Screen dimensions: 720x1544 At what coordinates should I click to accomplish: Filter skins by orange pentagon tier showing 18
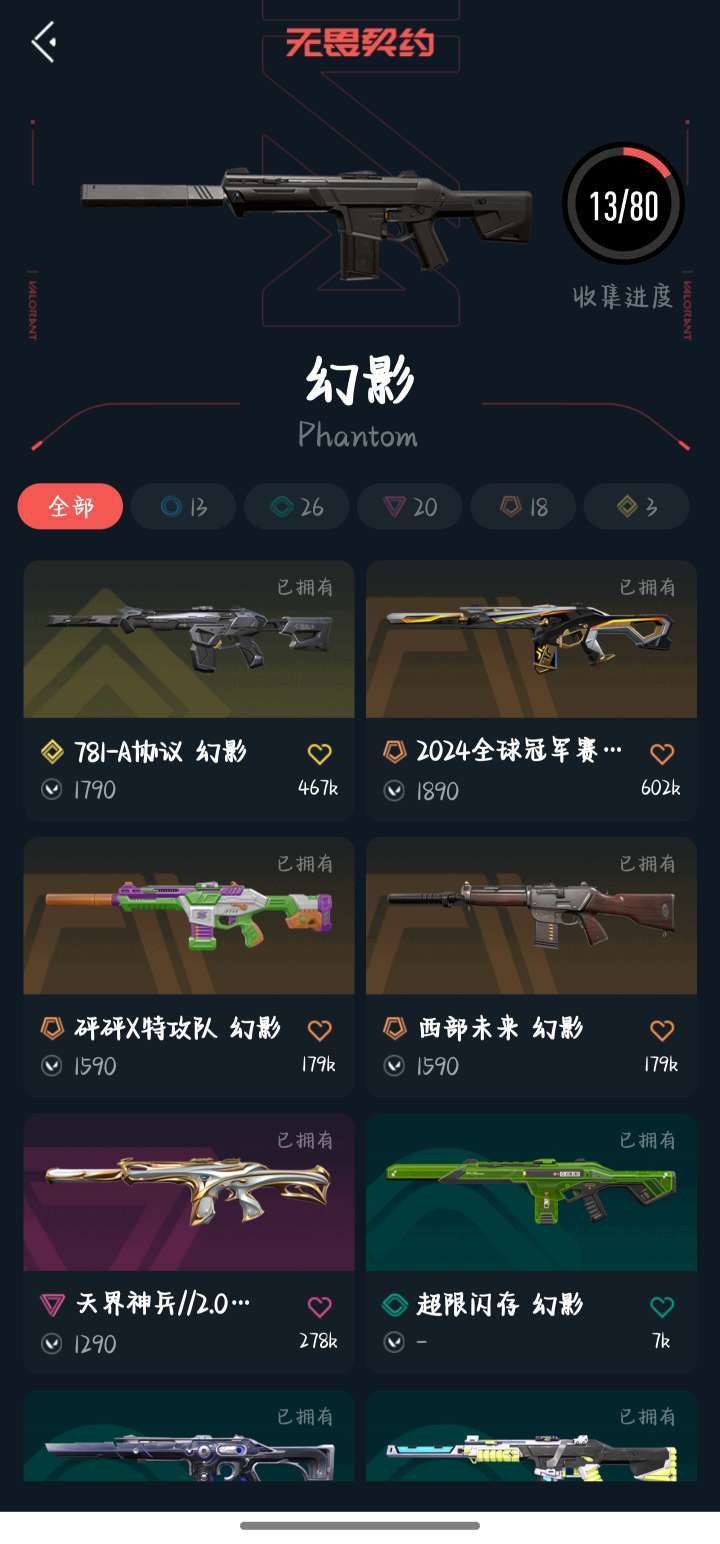pyautogui.click(x=523, y=507)
